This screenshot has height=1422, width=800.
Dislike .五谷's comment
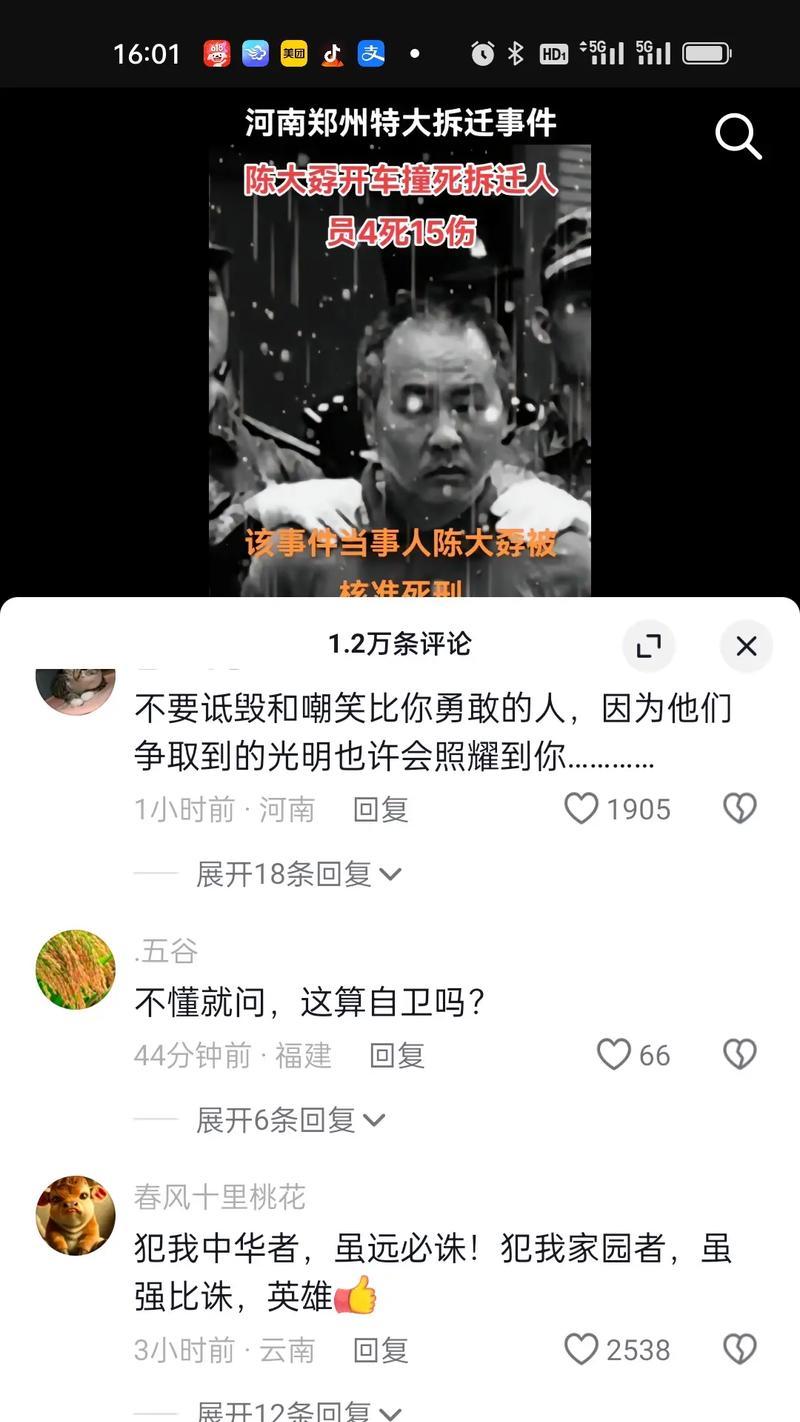(740, 1054)
